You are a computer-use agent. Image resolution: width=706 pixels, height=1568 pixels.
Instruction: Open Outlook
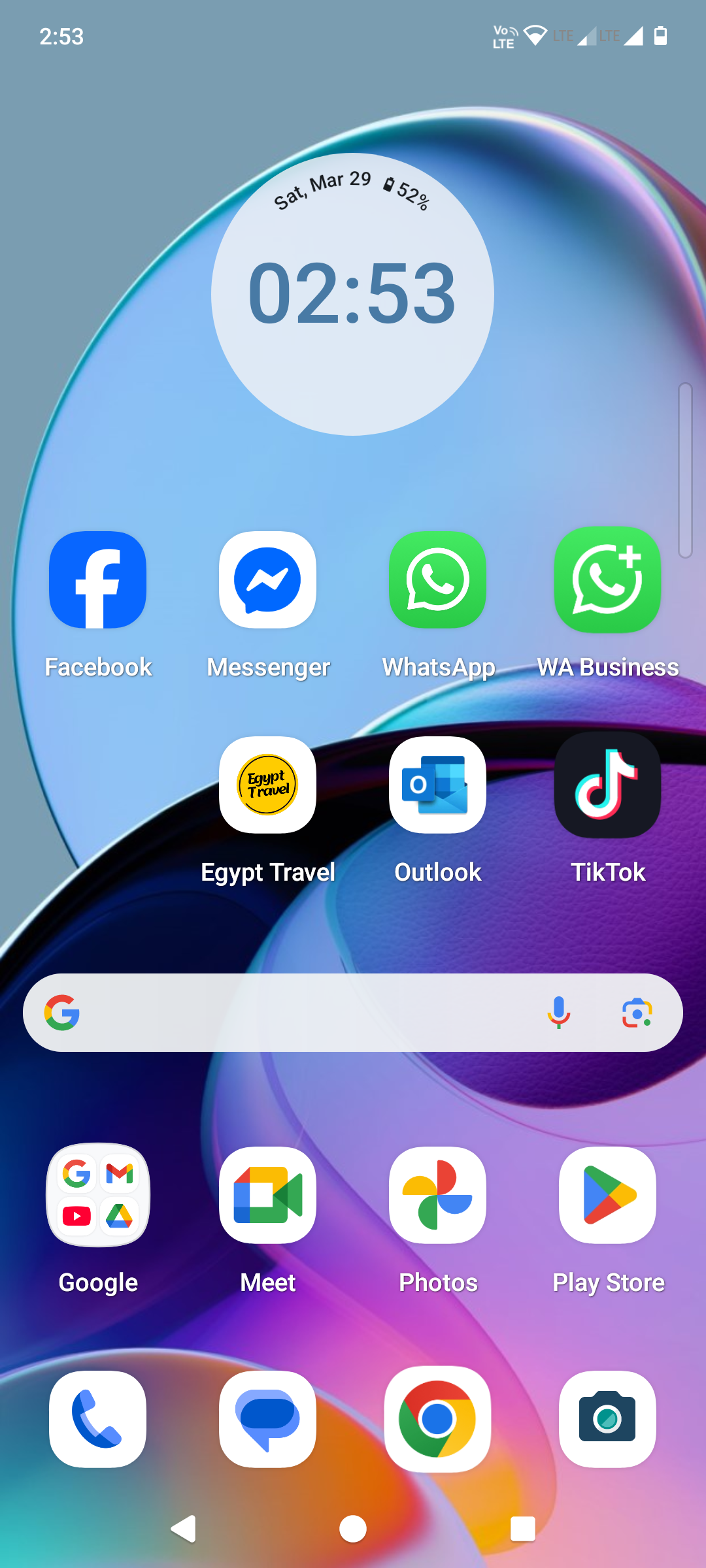(x=438, y=785)
